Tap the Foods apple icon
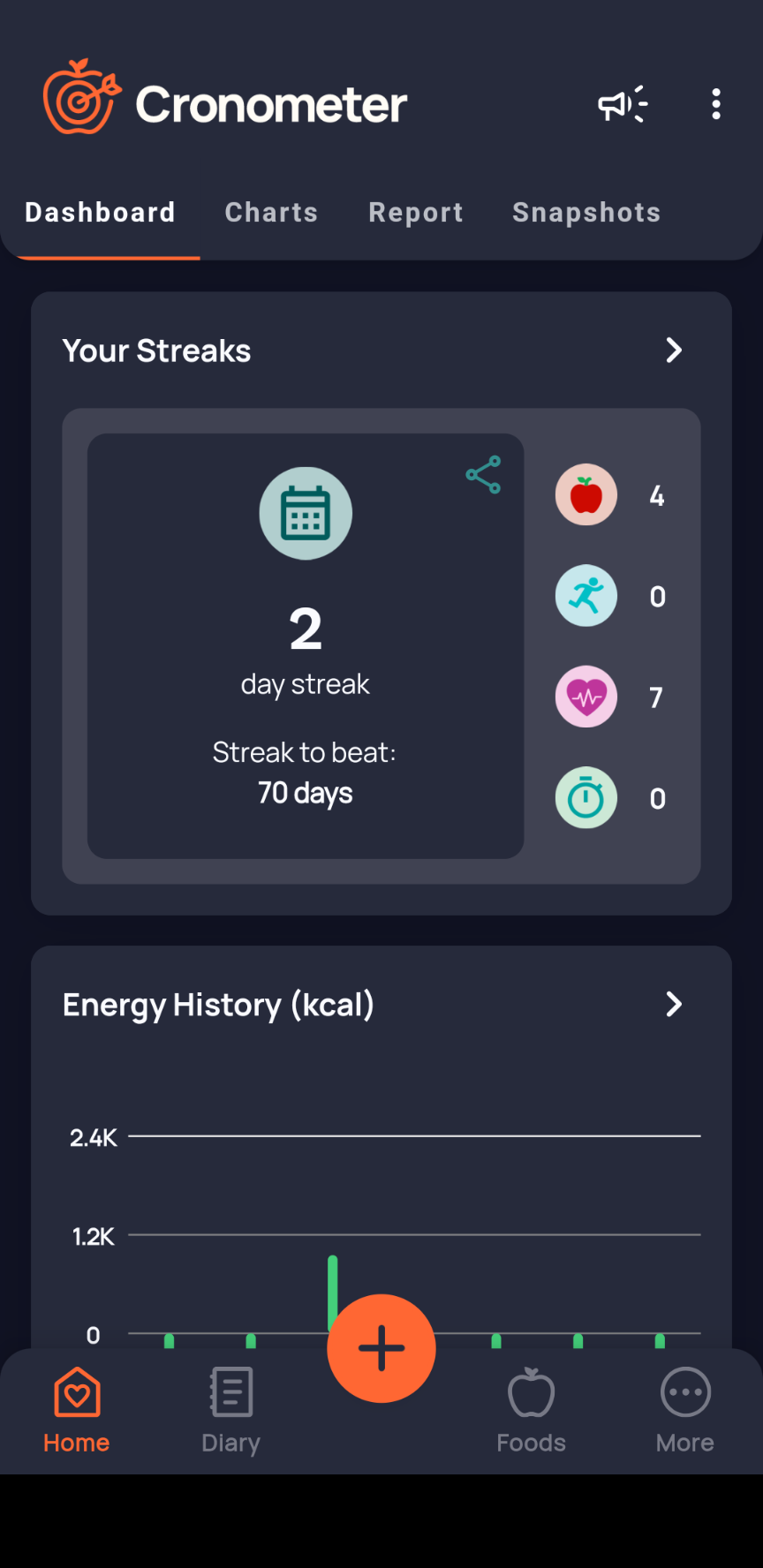Screen dimensions: 763x1568 [x=531, y=1391]
